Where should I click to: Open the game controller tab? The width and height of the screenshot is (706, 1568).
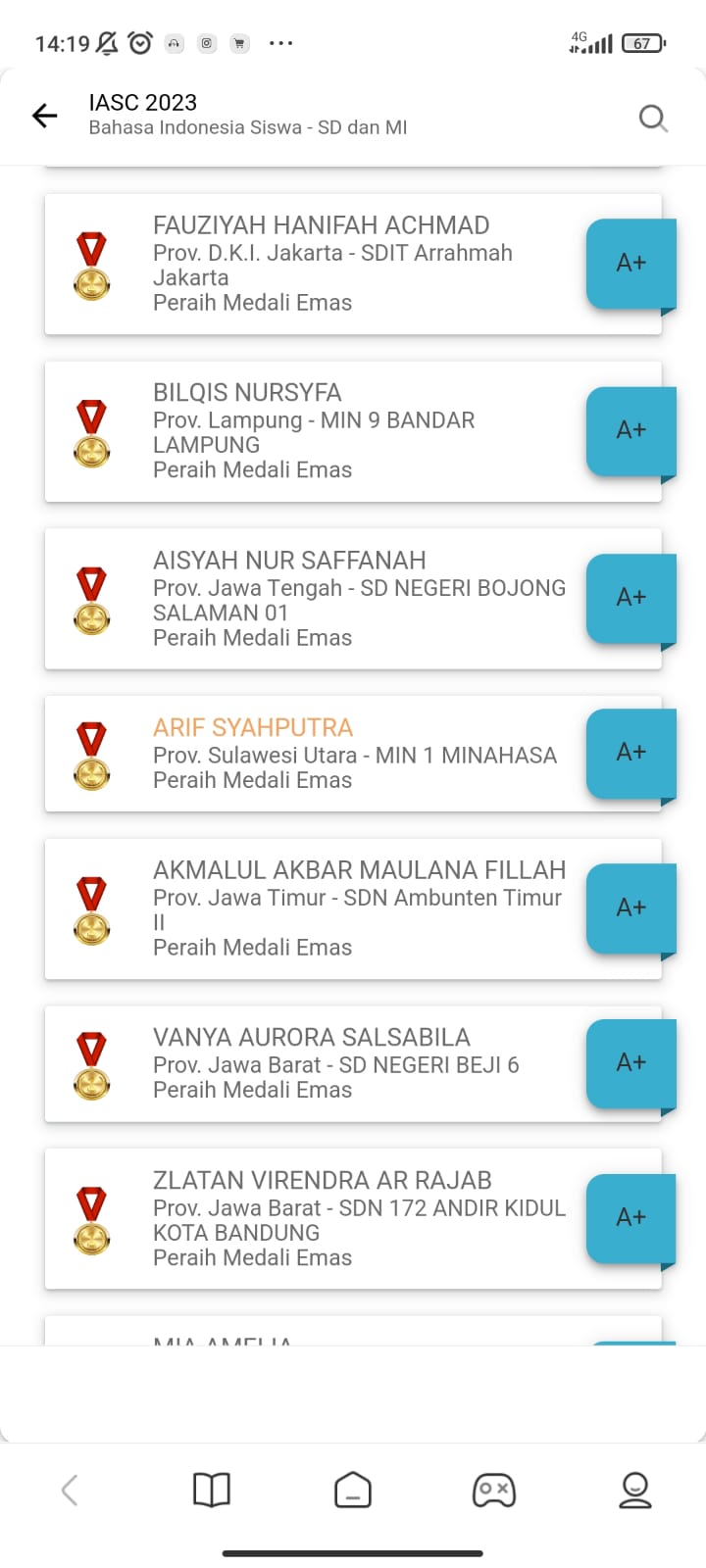pyautogui.click(x=494, y=1491)
